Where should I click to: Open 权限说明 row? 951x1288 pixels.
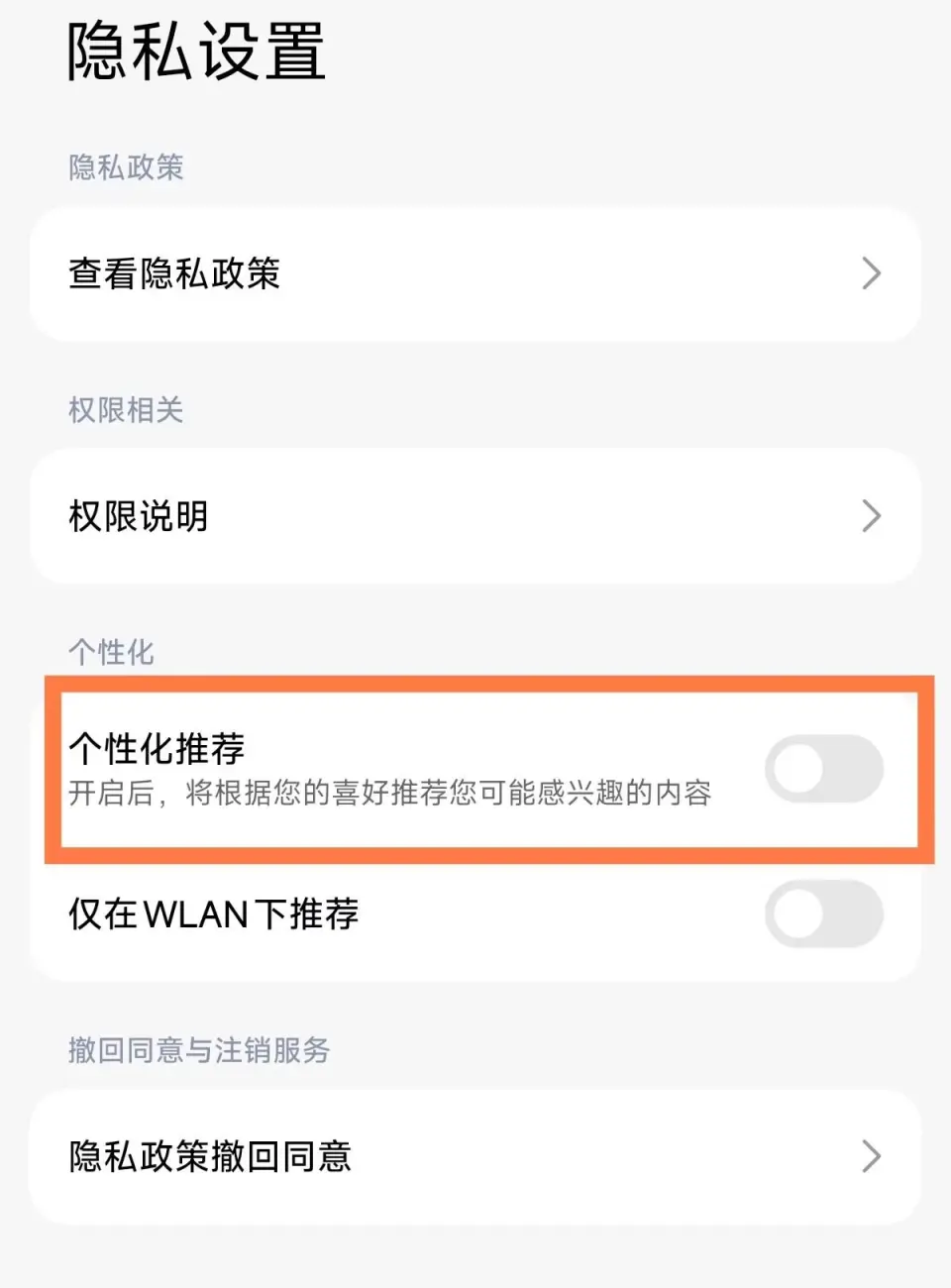coord(475,516)
